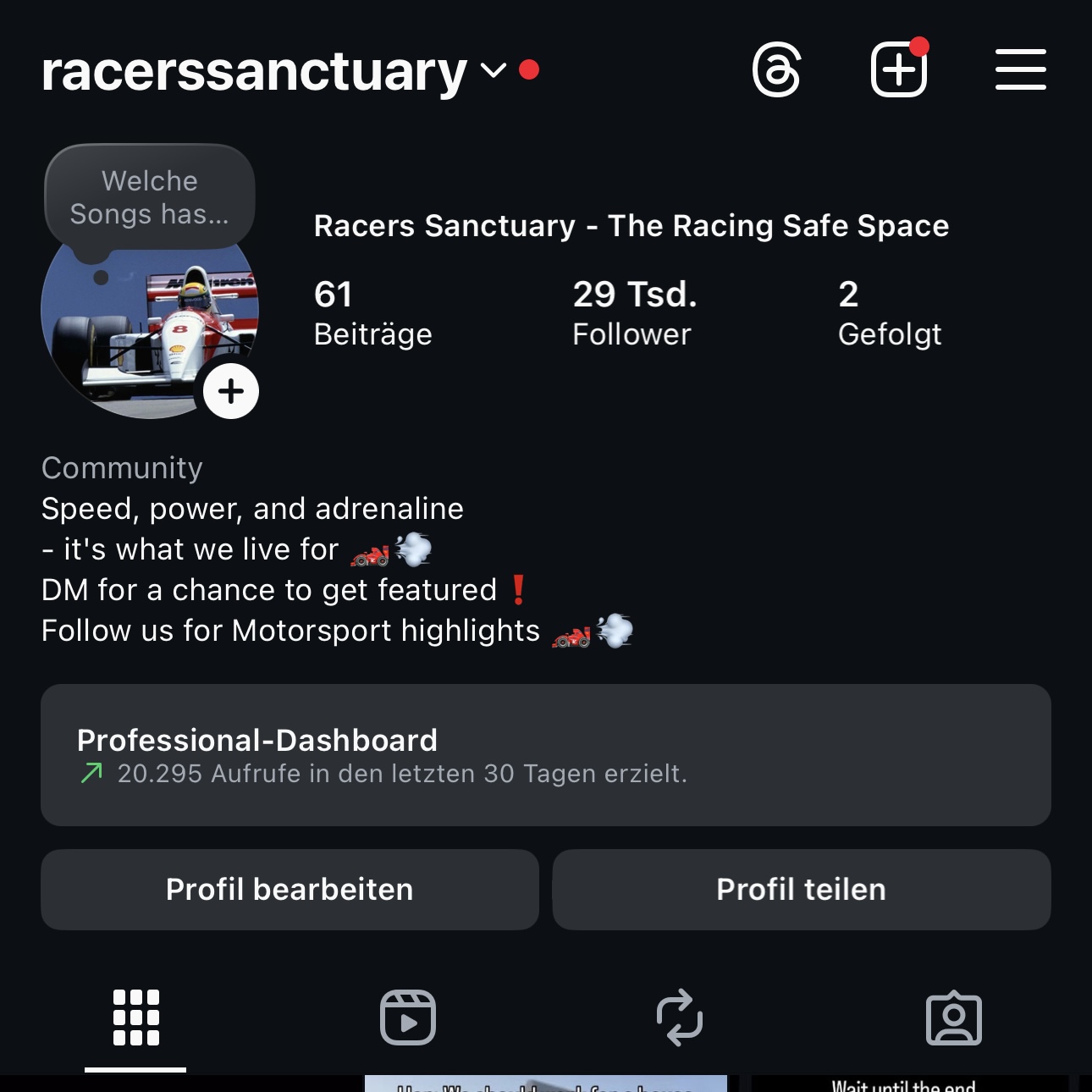Switch to the reposts tab
This screenshot has width=1092, height=1092.
click(680, 1018)
